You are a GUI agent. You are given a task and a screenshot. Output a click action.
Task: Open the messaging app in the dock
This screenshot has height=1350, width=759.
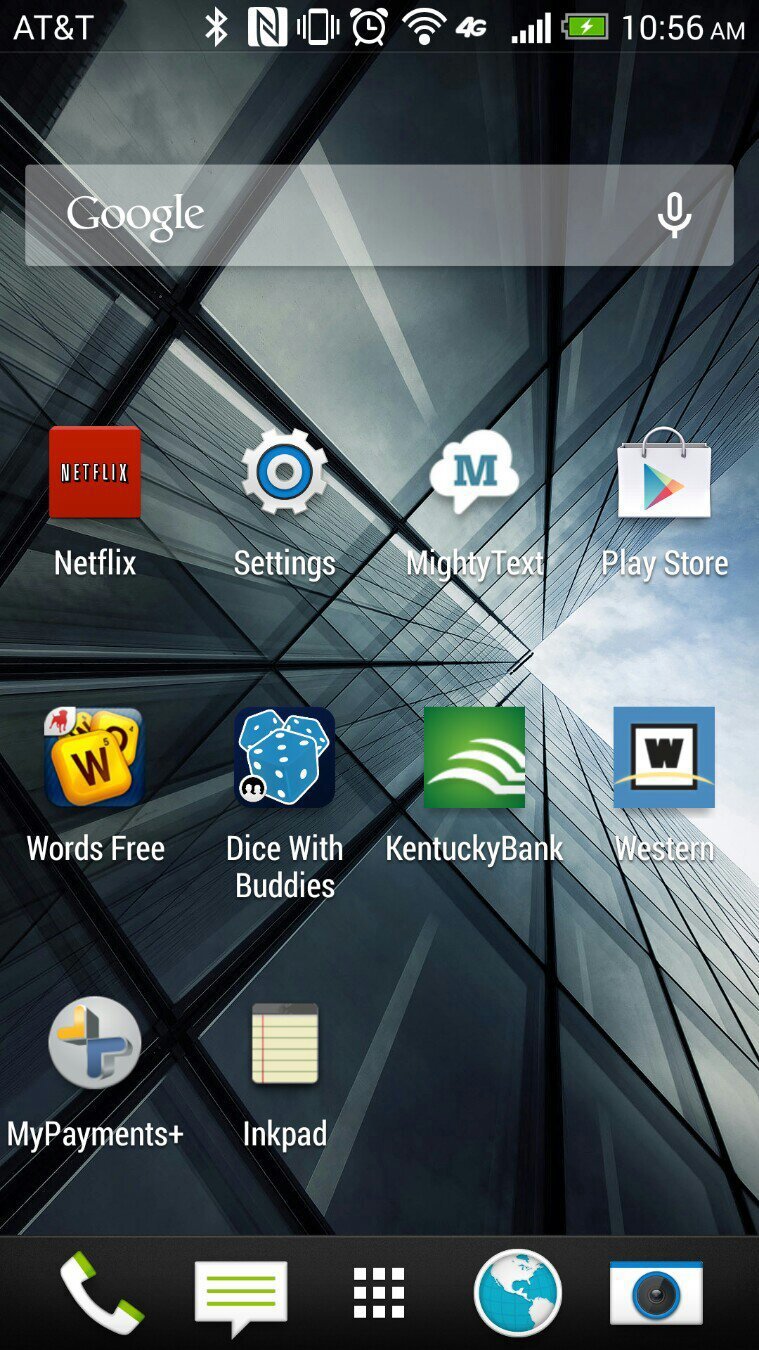pyautogui.click(x=240, y=1293)
